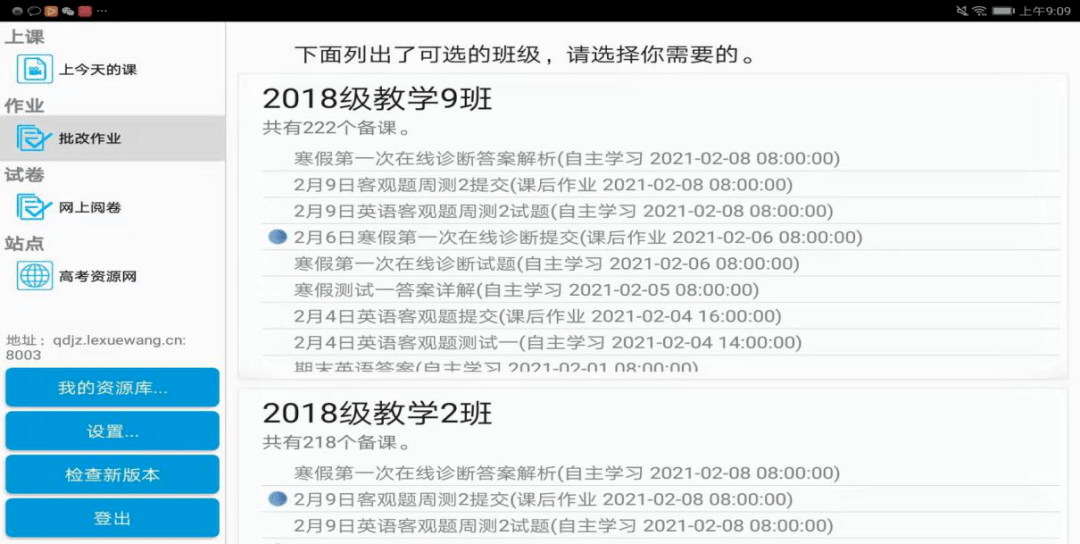Open 2月4日英语客观题提交 entry
Image resolution: width=1080 pixels, height=544 pixels.
click(537, 316)
